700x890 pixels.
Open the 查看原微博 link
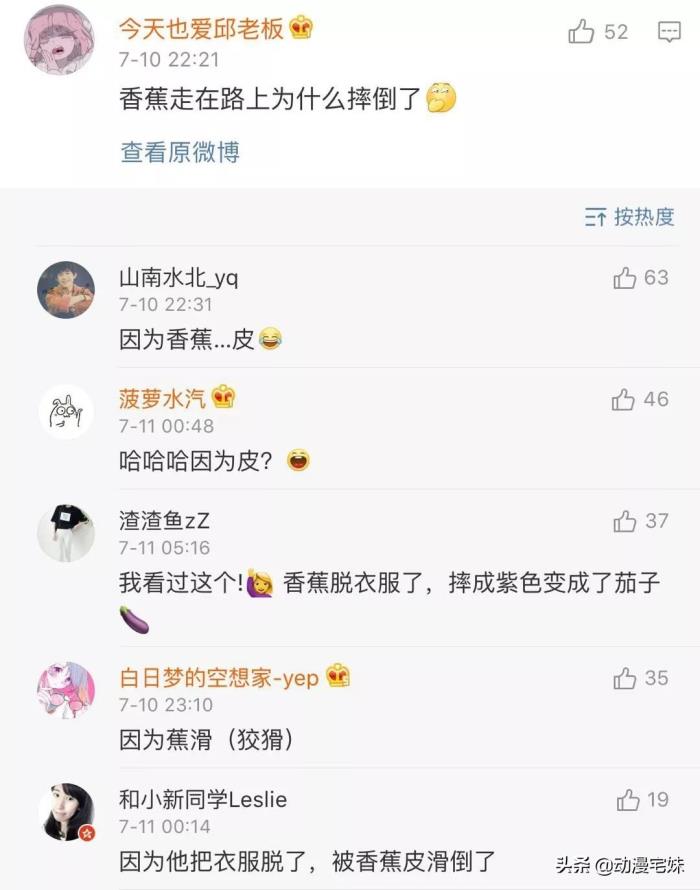(180, 152)
